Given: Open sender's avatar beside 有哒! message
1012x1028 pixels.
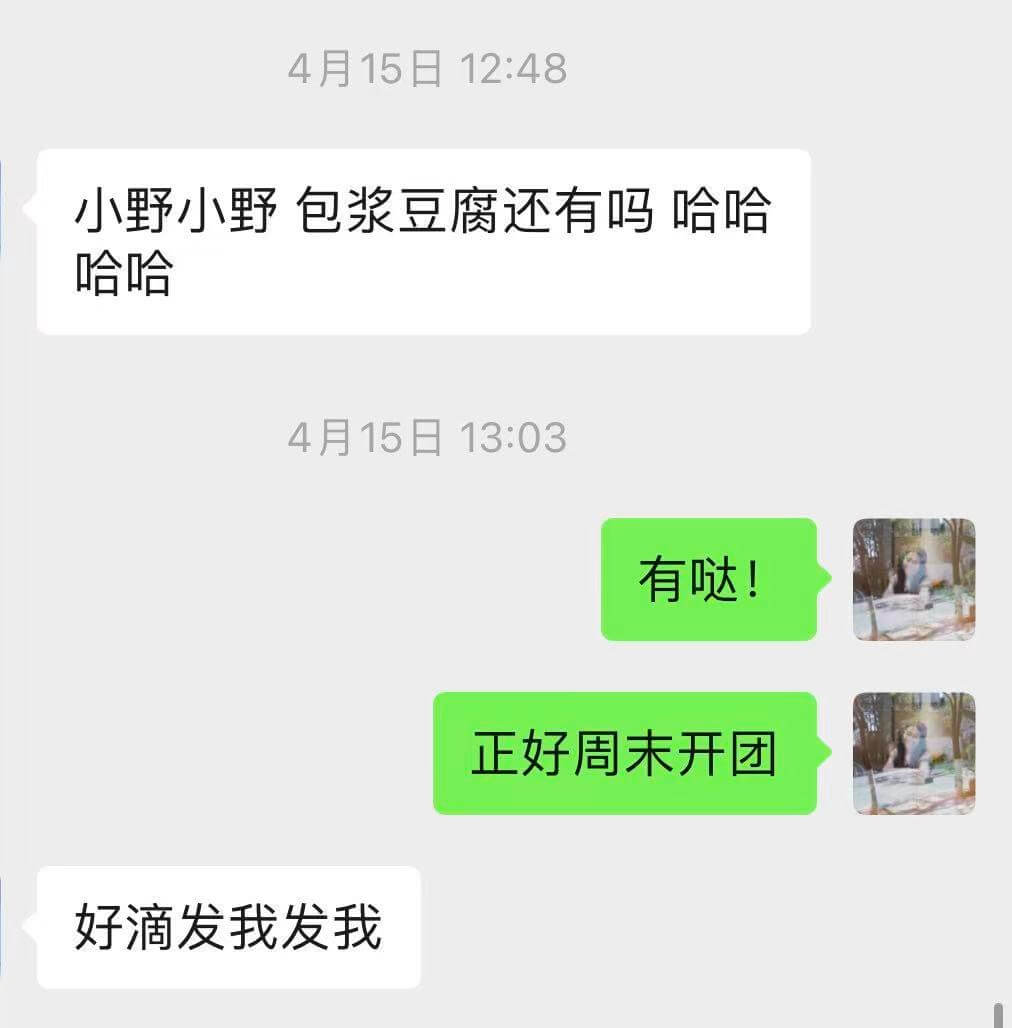Looking at the screenshot, I should [x=913, y=579].
